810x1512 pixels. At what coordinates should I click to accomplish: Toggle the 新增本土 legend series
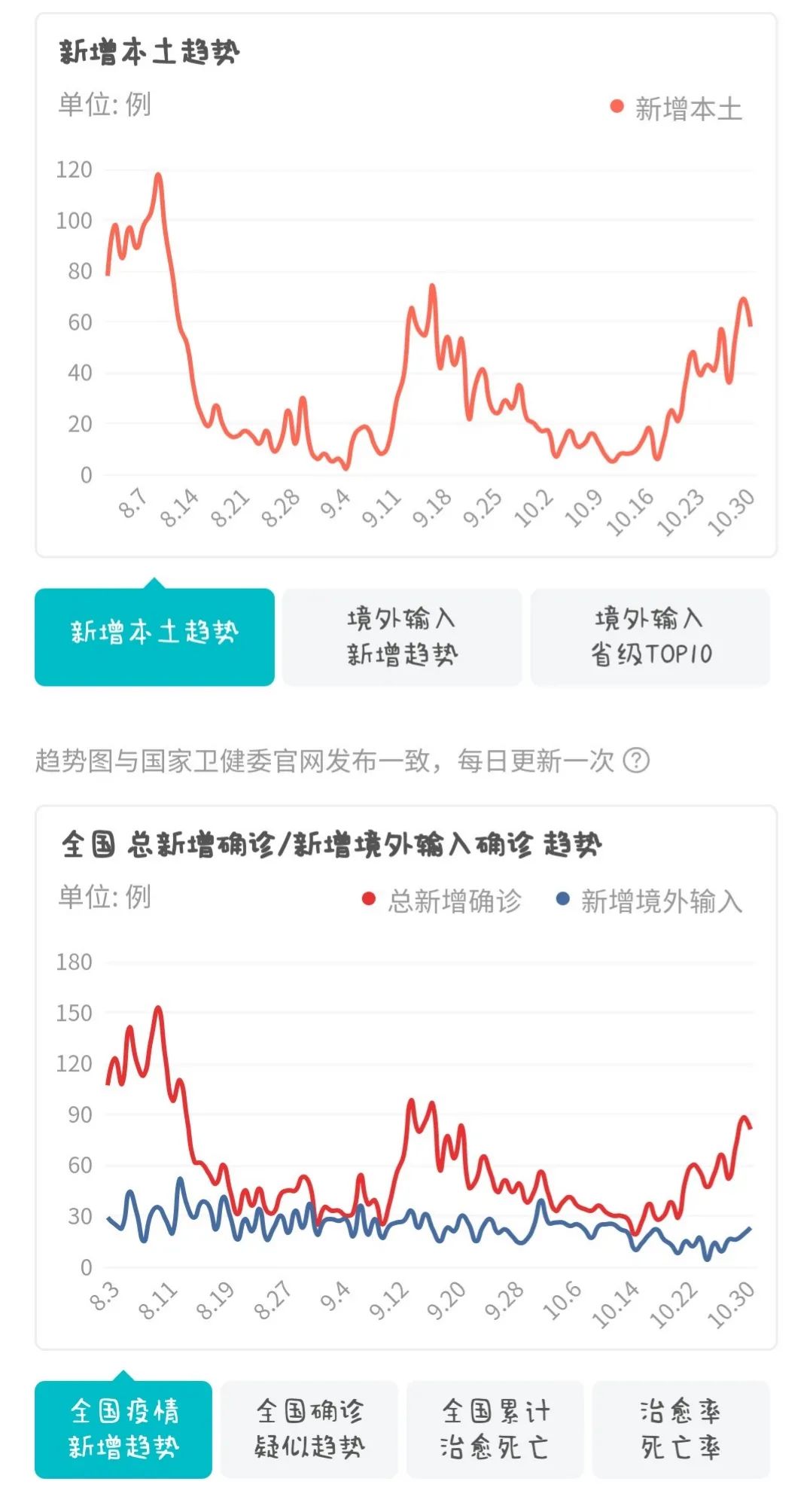tap(676, 108)
